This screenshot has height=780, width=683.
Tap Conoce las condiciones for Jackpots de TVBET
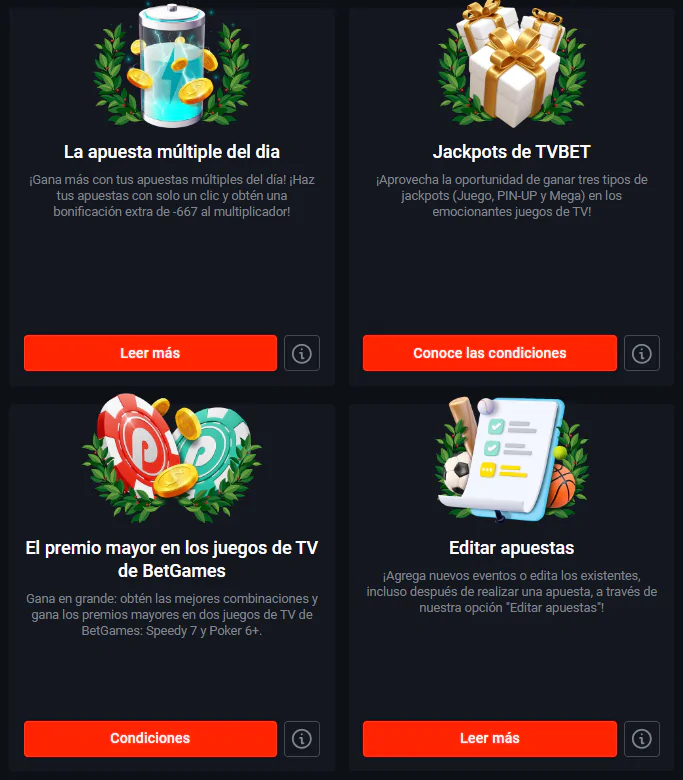pos(489,353)
